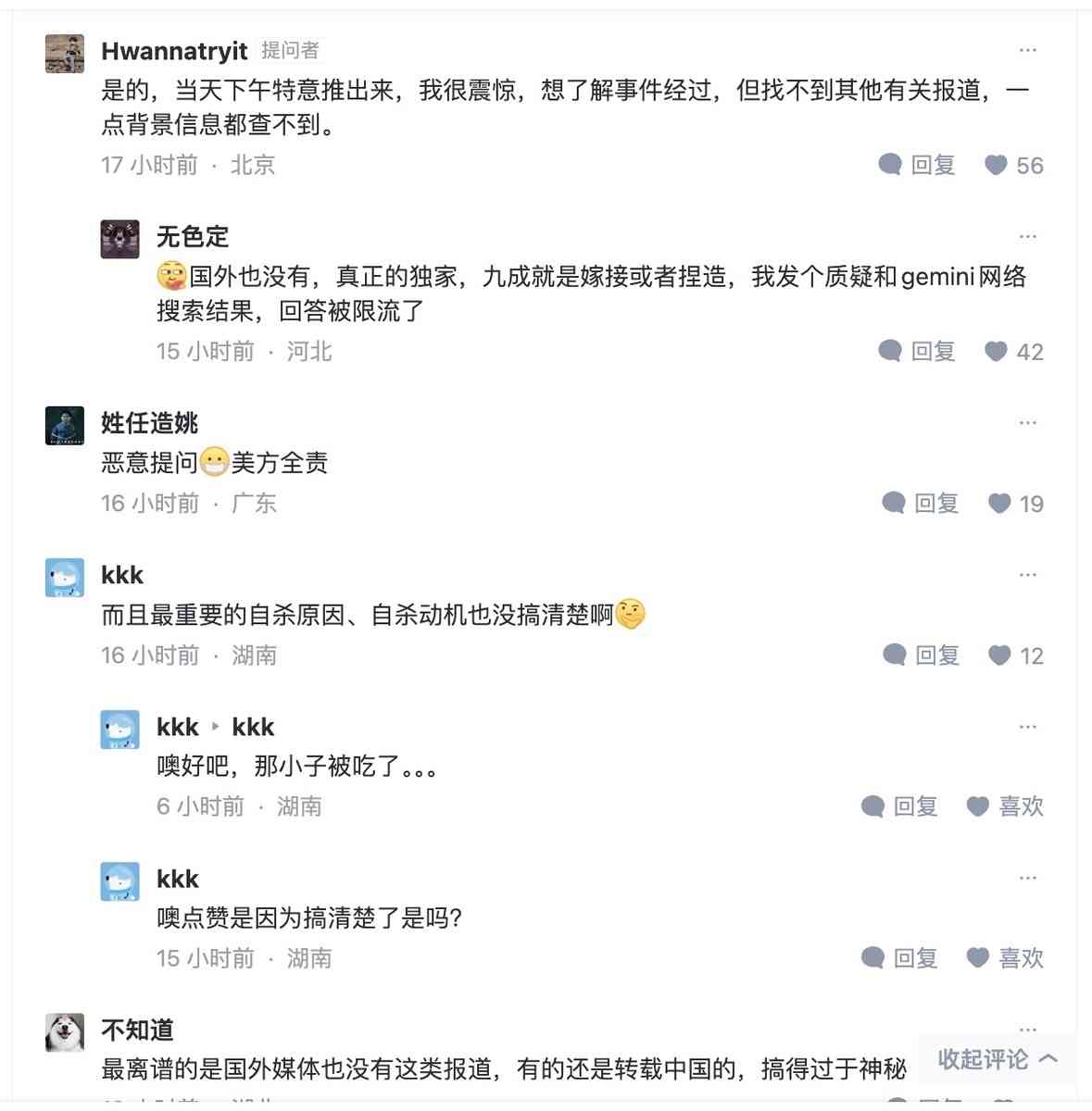Image resolution: width=1092 pixels, height=1111 pixels.
Task: Like kkk's 那小子被吃了 comment
Action: [x=1005, y=807]
